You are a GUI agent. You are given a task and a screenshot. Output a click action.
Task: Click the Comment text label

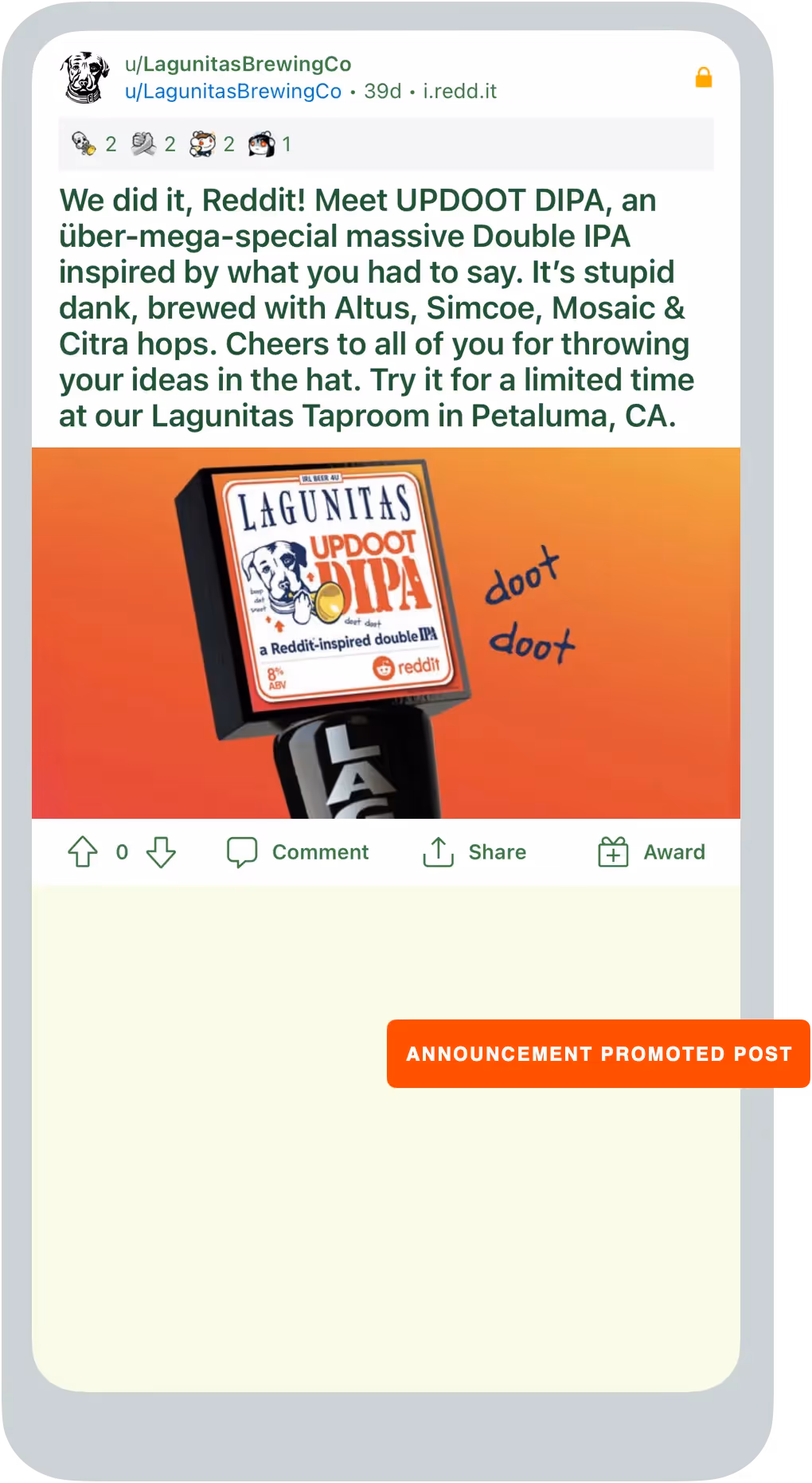320,851
